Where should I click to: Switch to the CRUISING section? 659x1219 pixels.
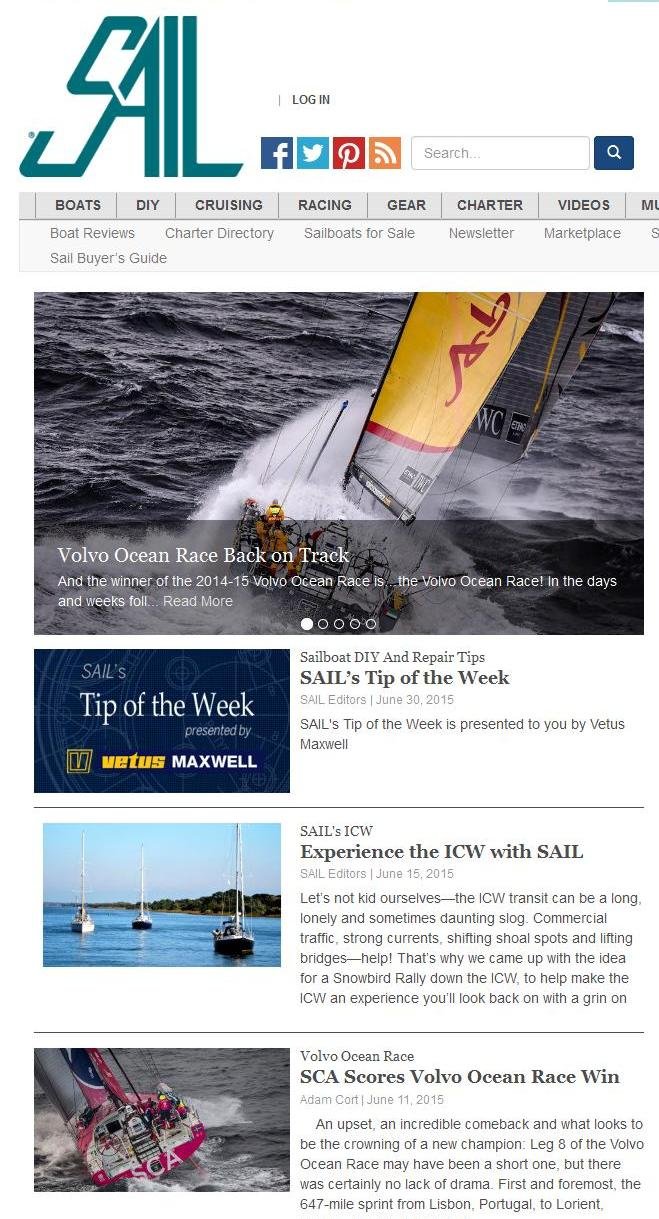tap(229, 205)
